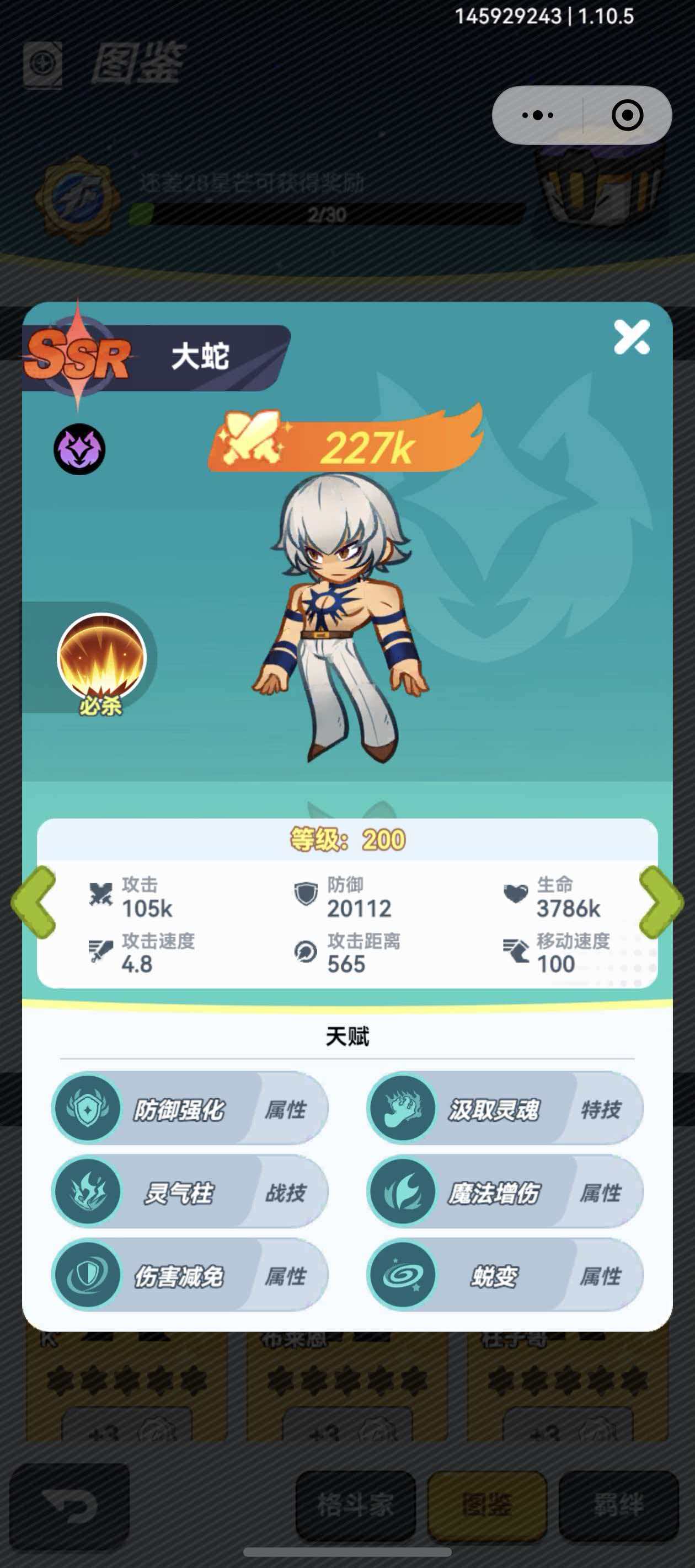View the 灵气柱 talent
The height and width of the screenshot is (1568, 695).
[189, 1192]
